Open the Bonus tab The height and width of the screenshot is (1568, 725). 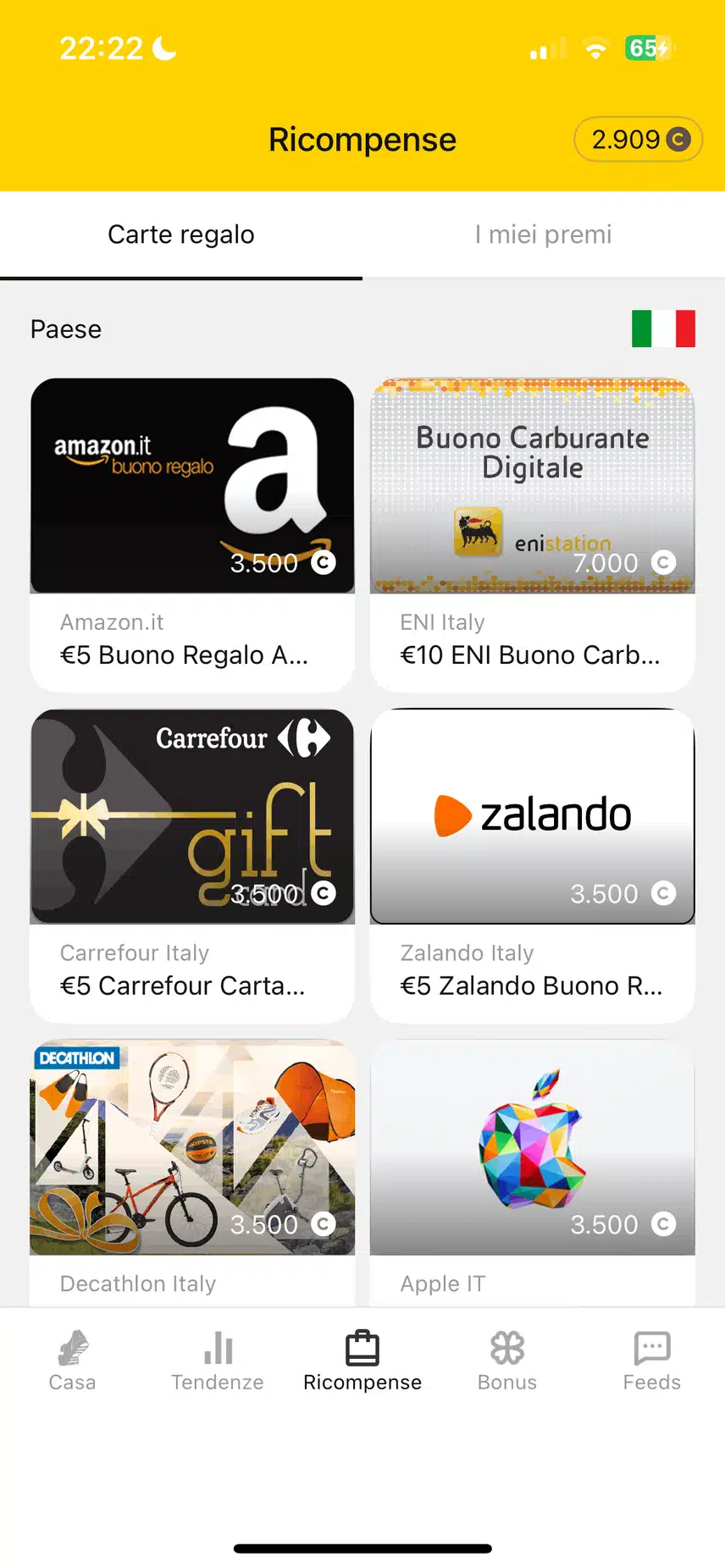tap(507, 1361)
